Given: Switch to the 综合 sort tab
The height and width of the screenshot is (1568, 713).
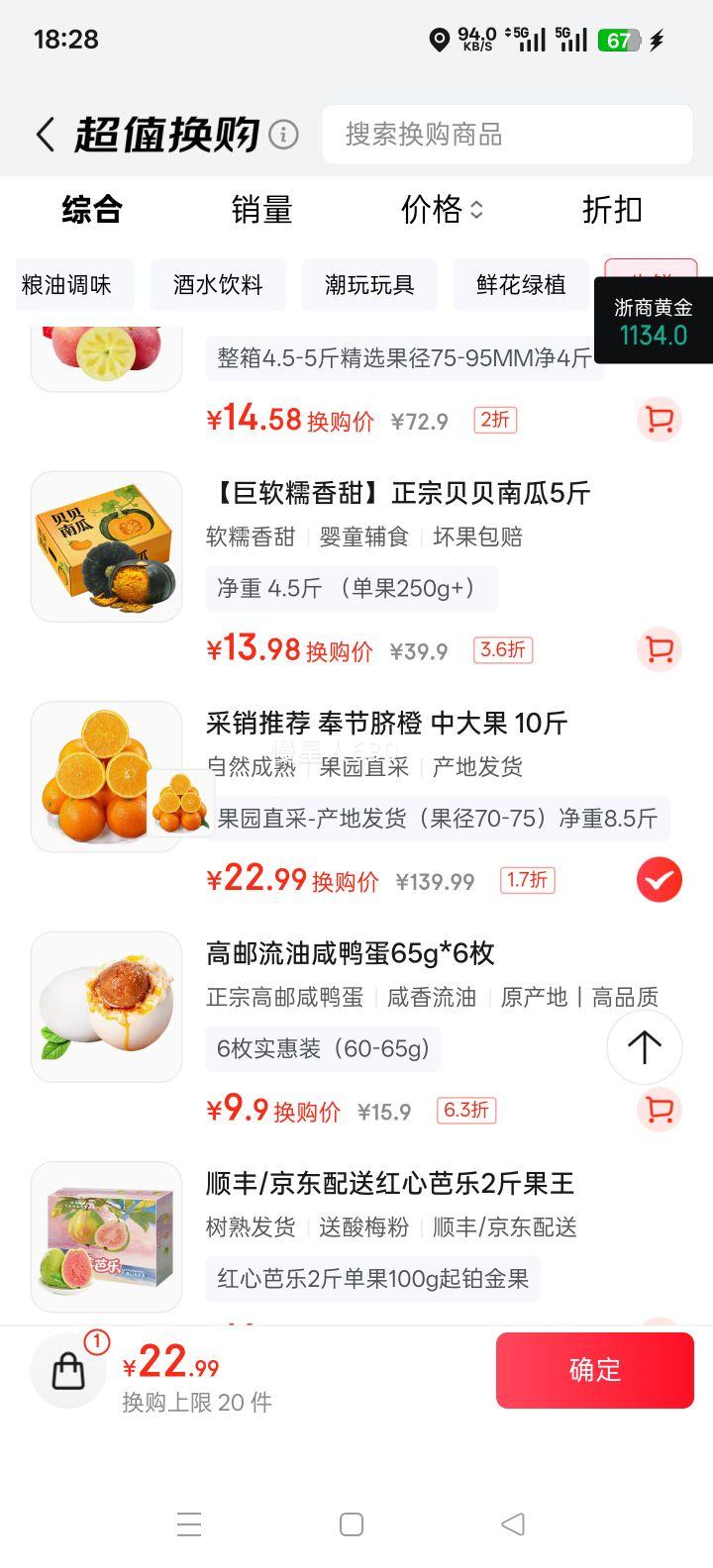Looking at the screenshot, I should tap(92, 210).
